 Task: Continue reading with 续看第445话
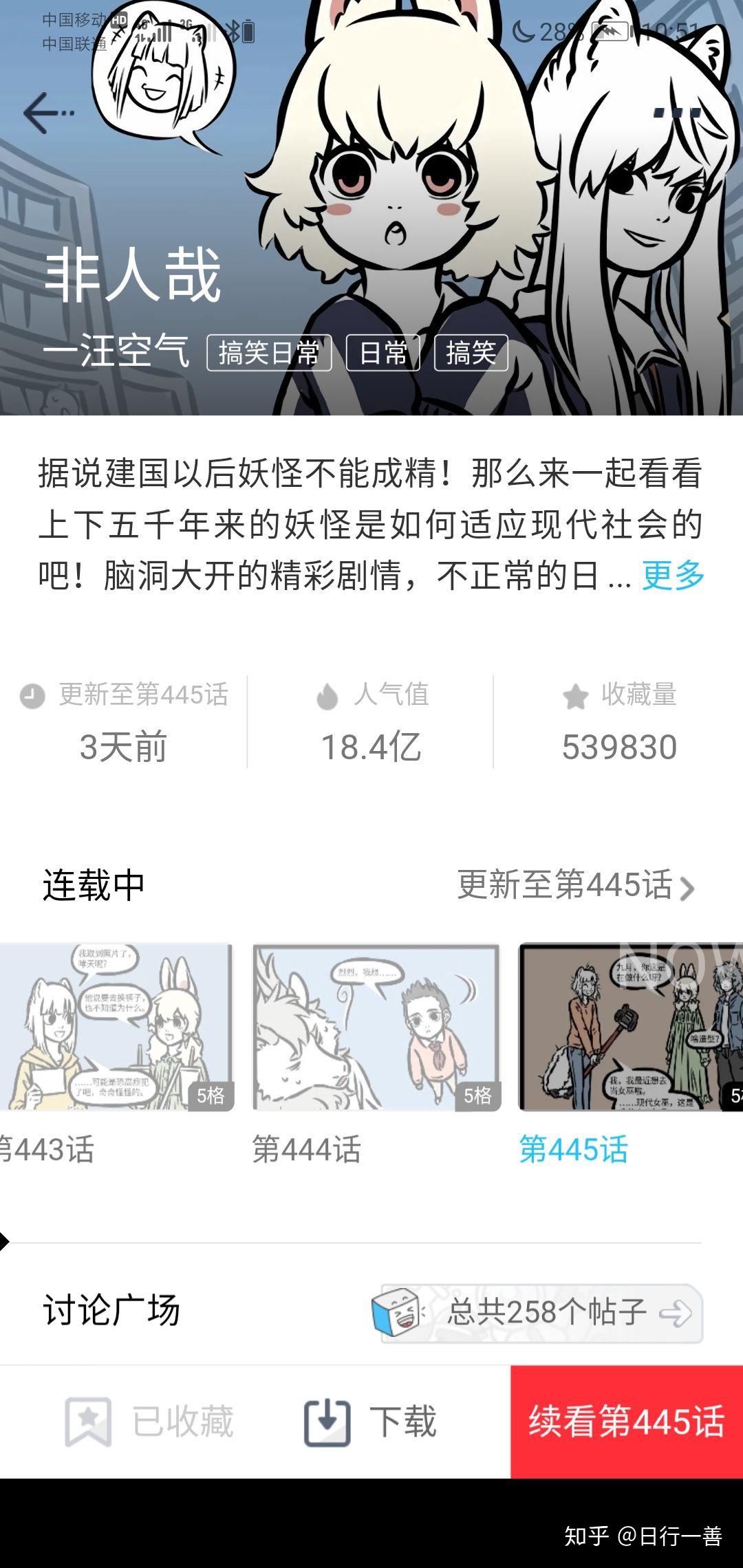coord(626,1422)
